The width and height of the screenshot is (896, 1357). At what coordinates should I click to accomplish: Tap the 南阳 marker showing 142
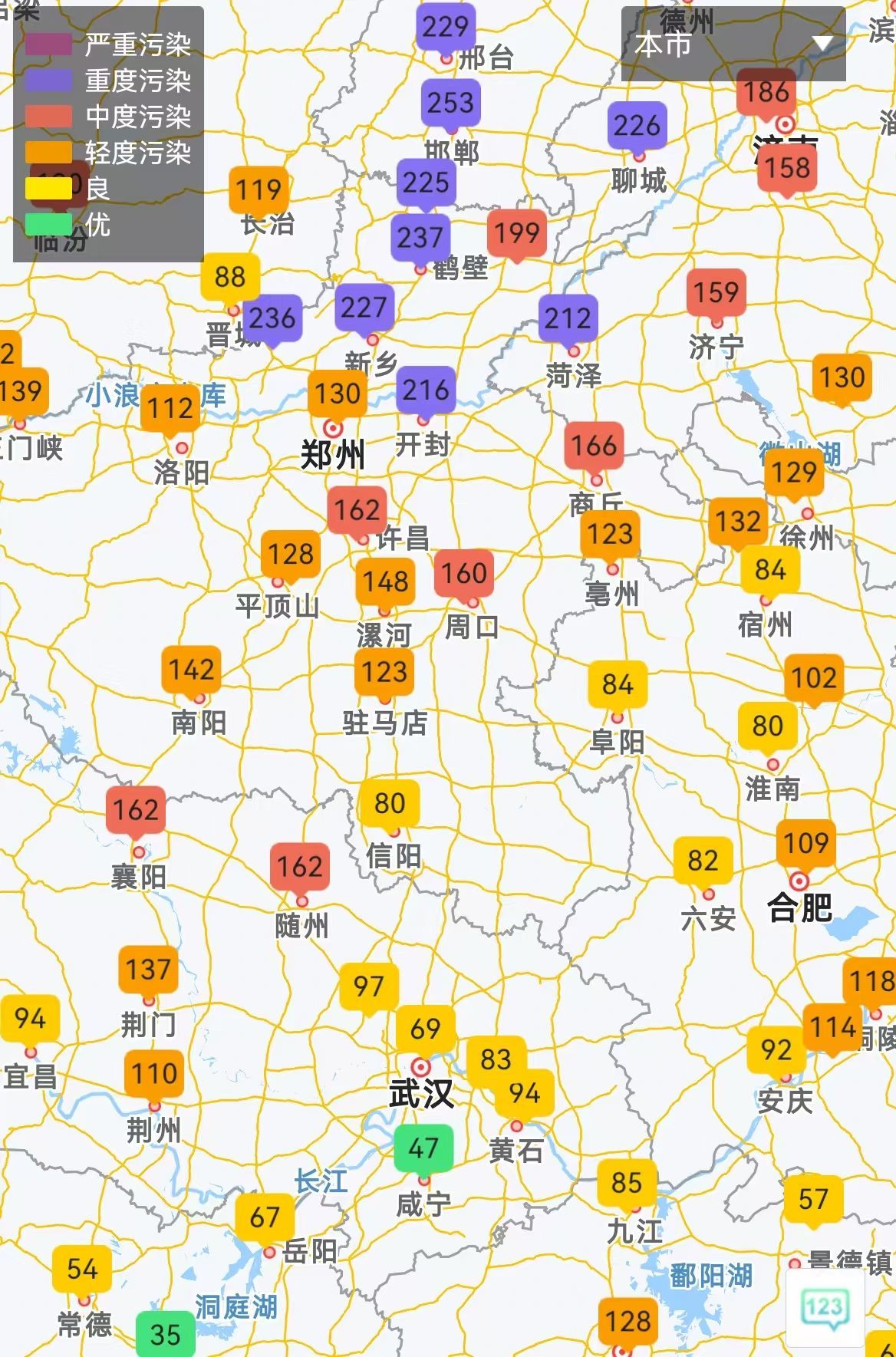click(191, 669)
